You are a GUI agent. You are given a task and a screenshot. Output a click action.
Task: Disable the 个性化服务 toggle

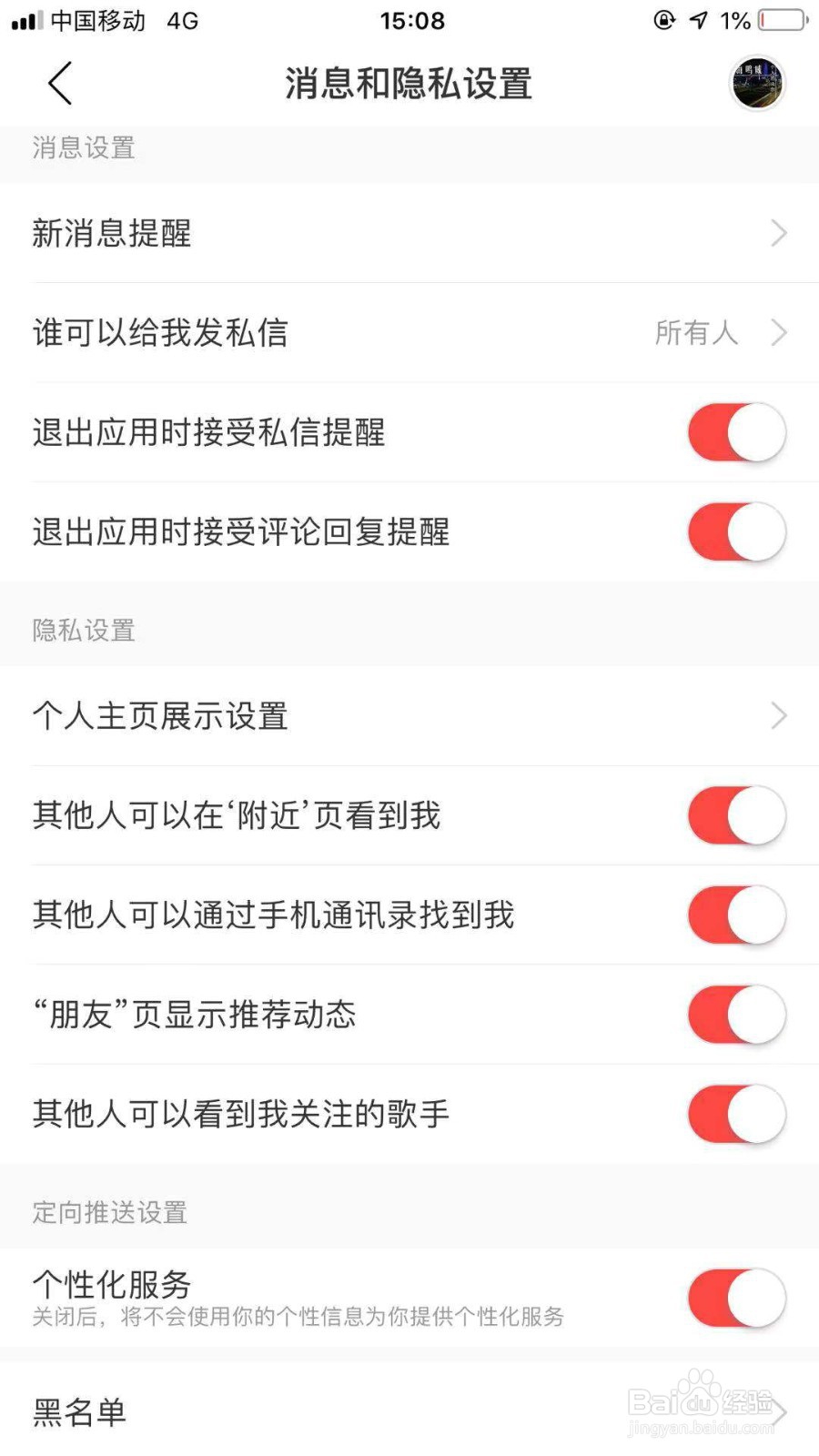736,1299
